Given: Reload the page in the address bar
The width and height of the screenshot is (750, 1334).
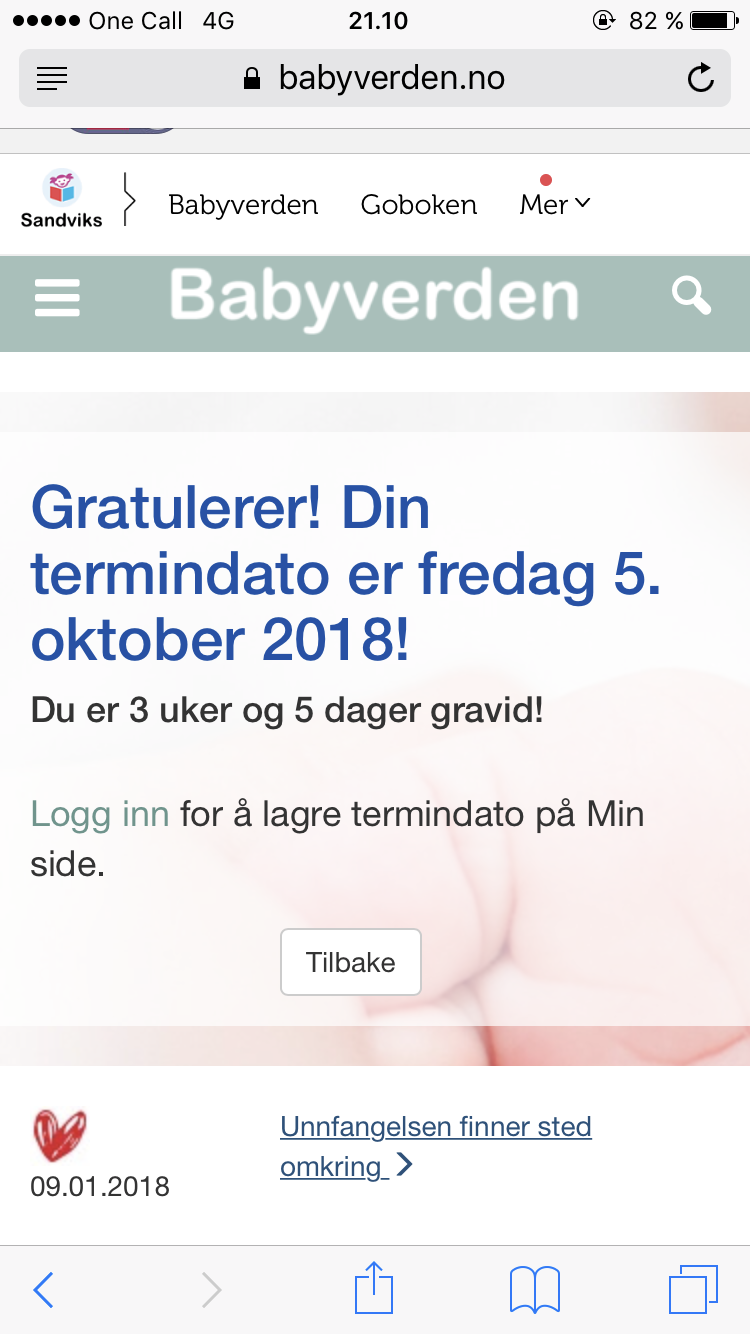Looking at the screenshot, I should tap(701, 78).
